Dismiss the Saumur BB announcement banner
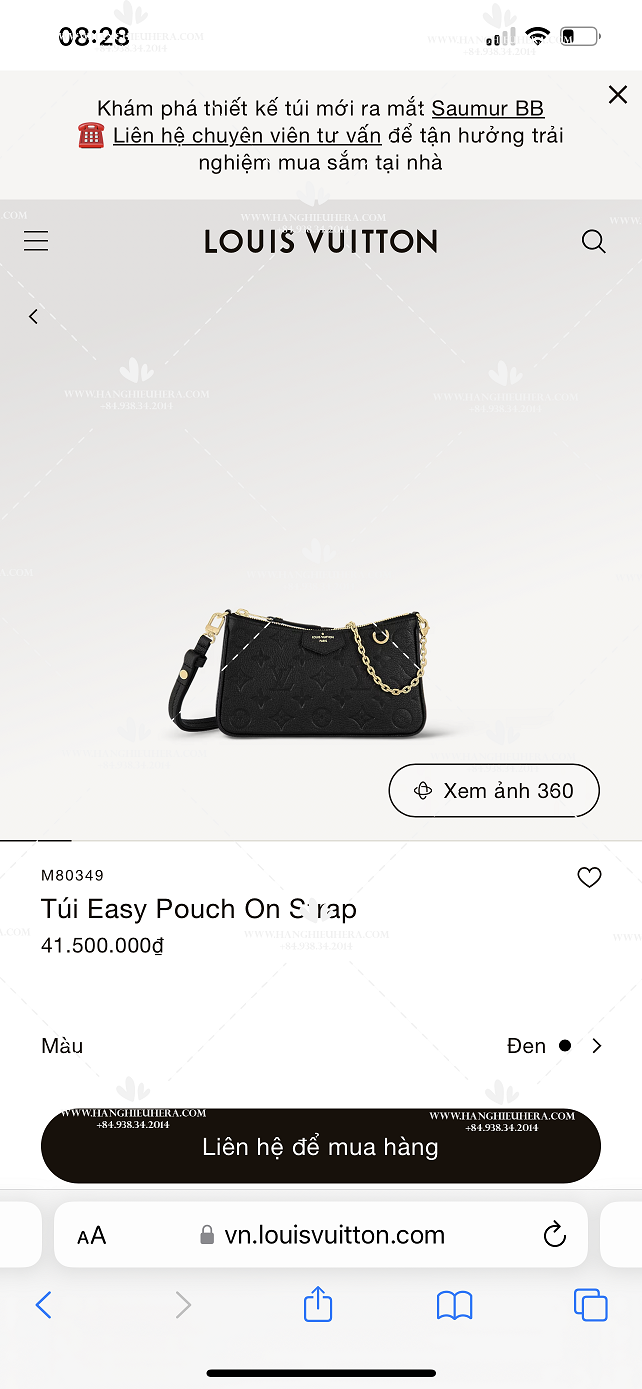This screenshot has width=642, height=1389. (x=618, y=95)
